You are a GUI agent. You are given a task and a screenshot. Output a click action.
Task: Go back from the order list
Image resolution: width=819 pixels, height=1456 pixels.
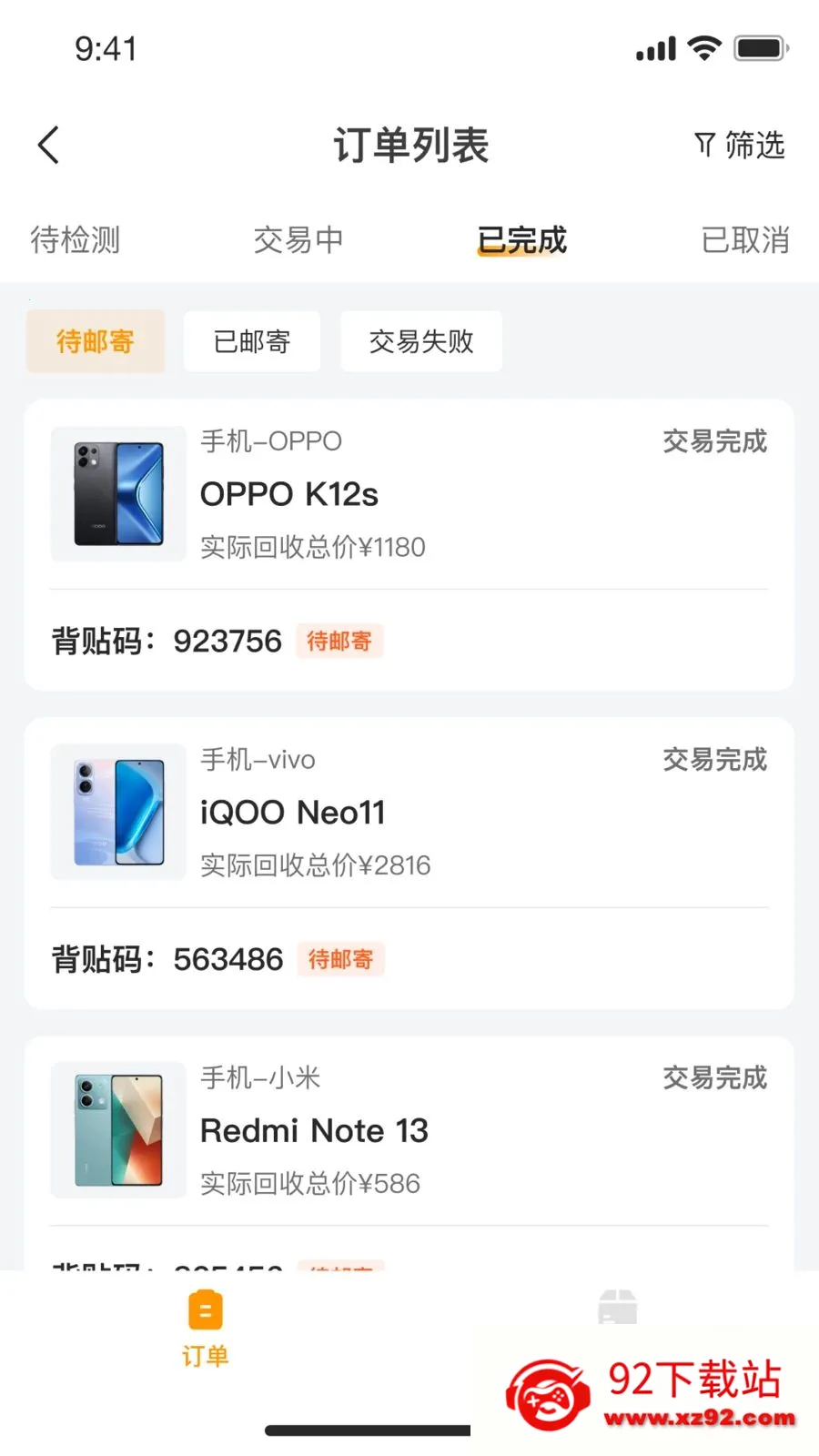tap(49, 145)
